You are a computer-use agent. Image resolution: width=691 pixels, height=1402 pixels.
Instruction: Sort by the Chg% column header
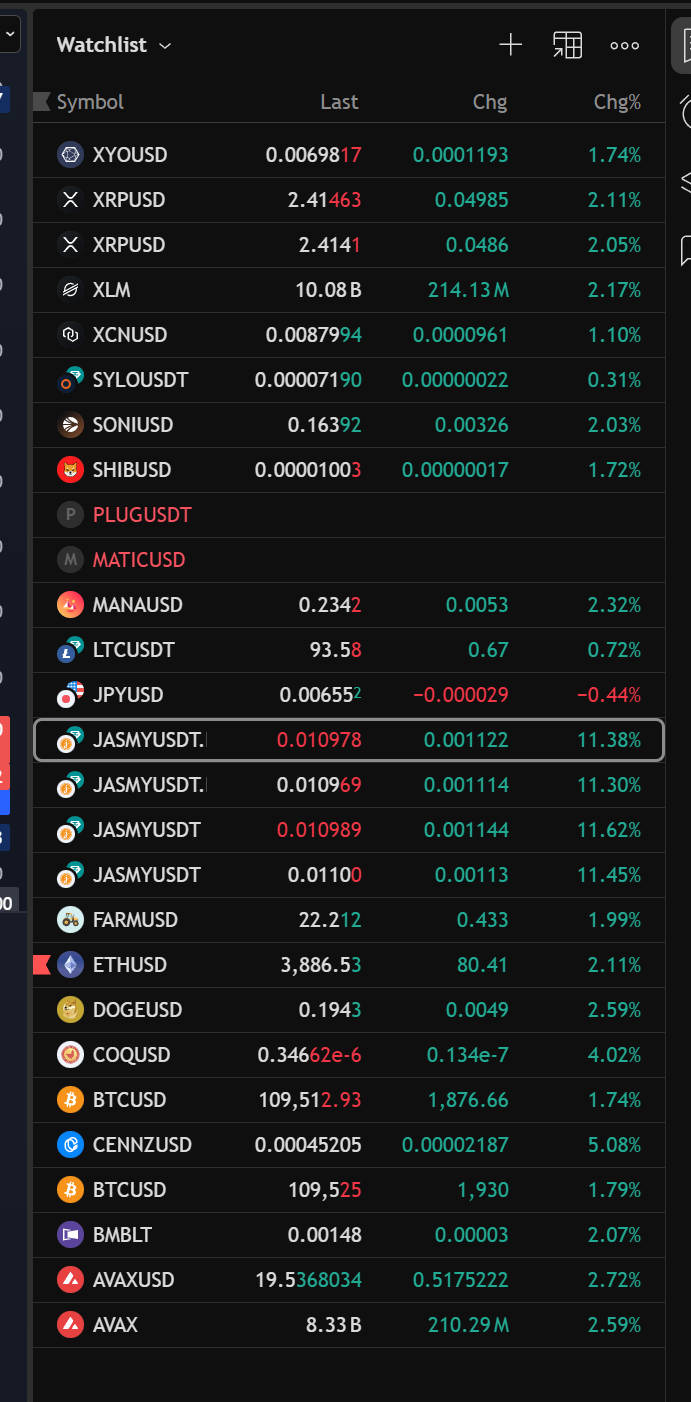click(x=616, y=102)
